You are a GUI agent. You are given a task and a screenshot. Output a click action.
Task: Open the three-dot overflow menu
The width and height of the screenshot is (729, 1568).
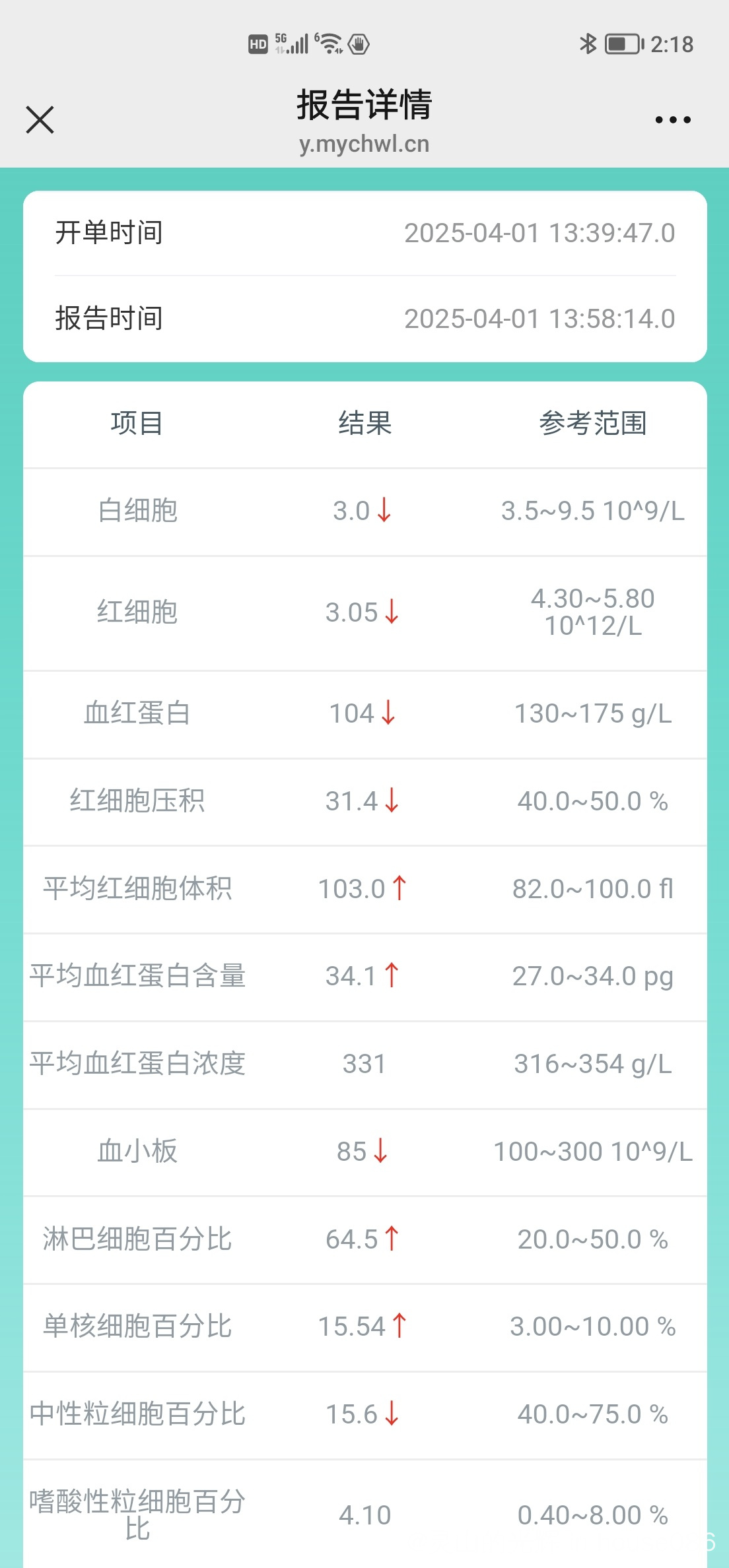[x=672, y=119]
